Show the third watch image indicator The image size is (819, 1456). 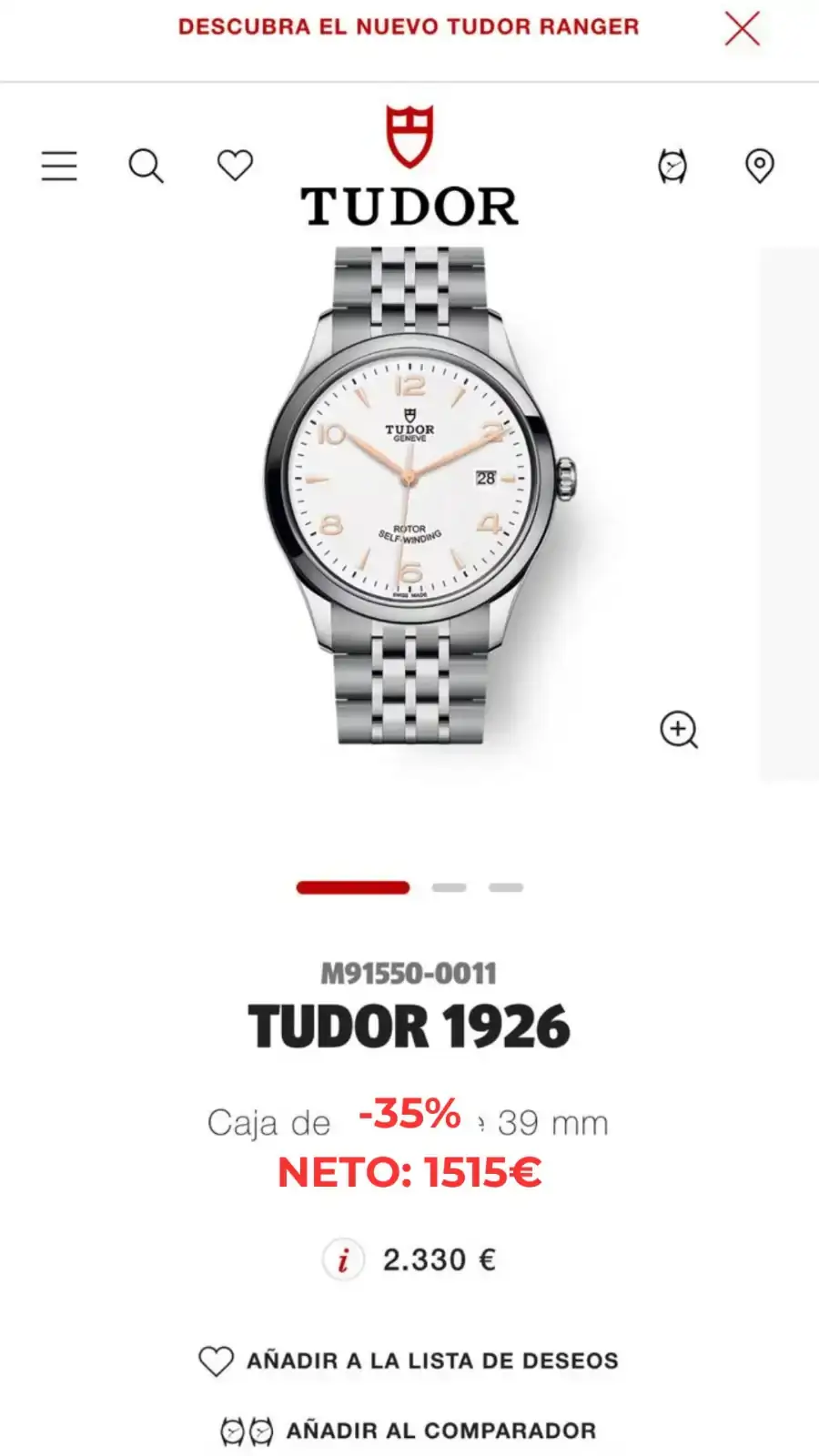click(506, 887)
